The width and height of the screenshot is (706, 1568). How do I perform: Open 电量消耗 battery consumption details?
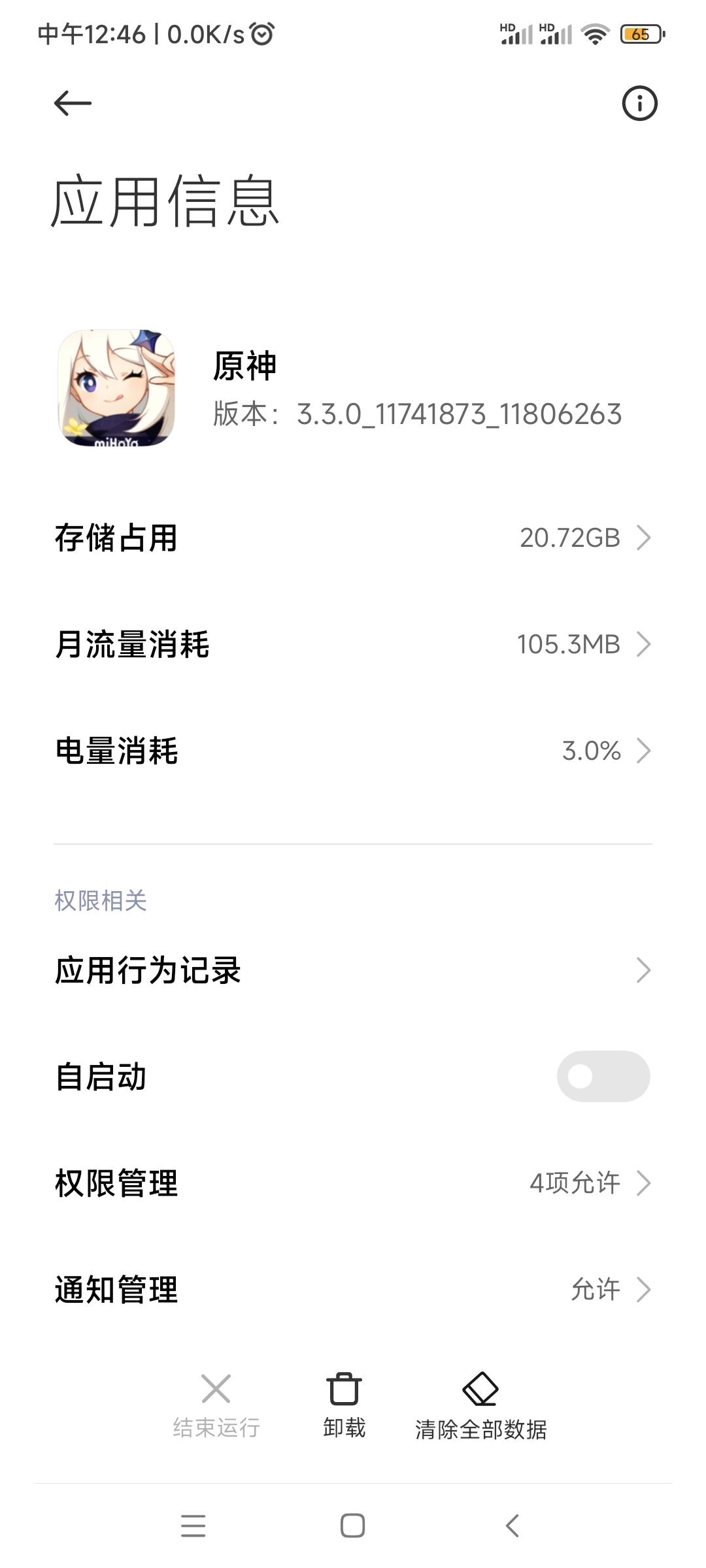tap(353, 751)
